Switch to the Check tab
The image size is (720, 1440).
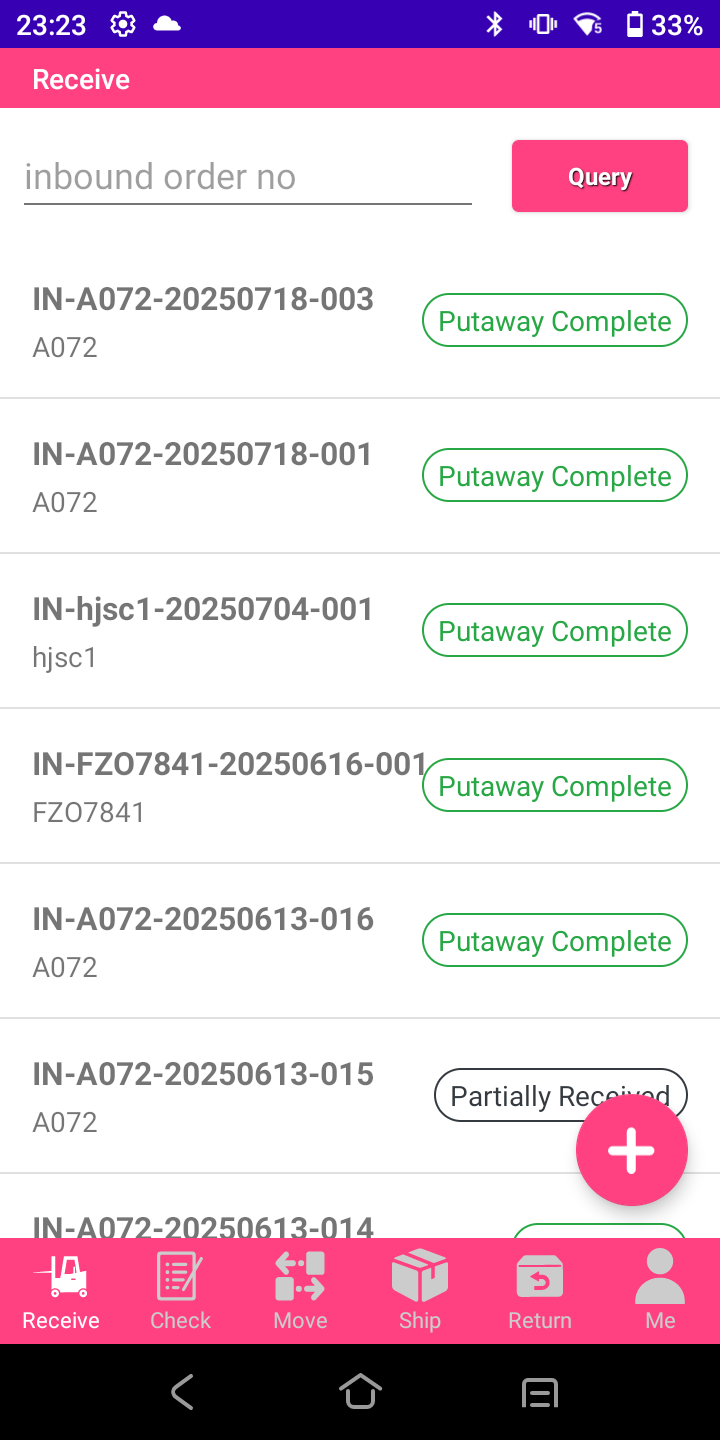pyautogui.click(x=180, y=1291)
